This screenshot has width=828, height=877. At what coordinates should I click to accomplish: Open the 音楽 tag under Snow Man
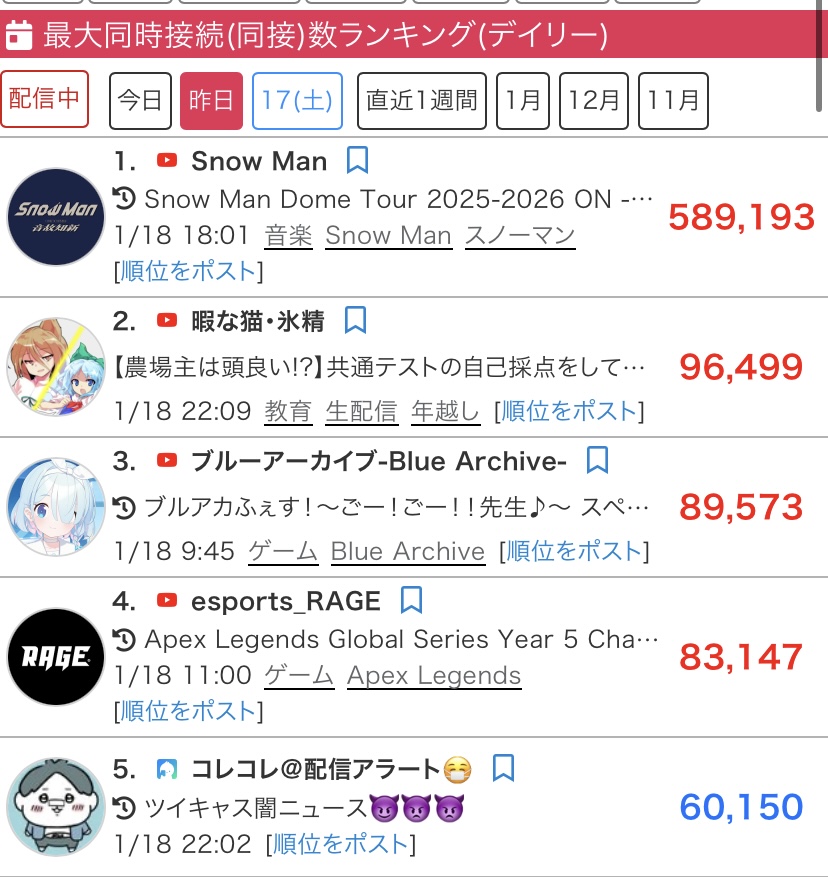(288, 236)
